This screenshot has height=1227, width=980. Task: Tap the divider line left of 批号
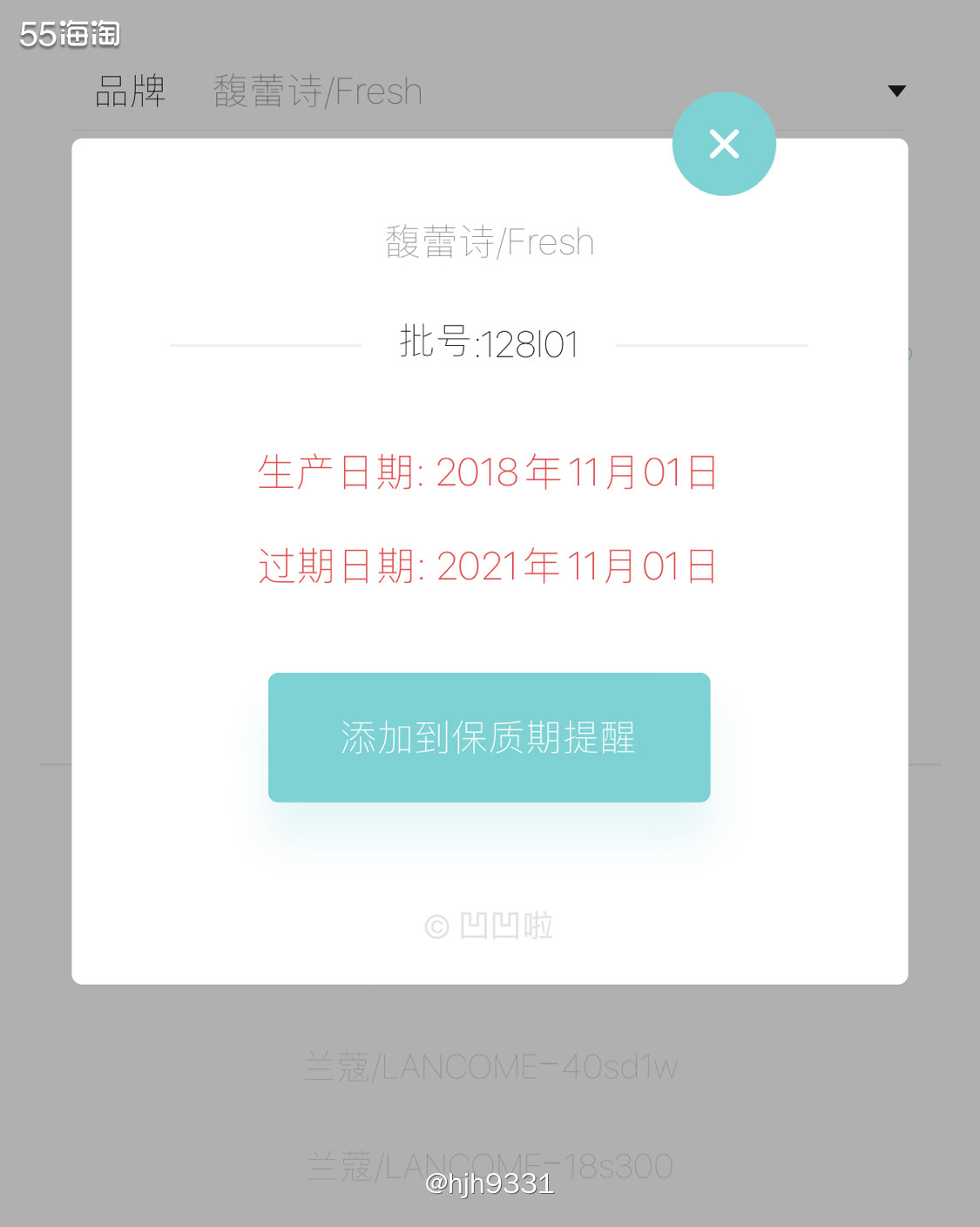261,345
